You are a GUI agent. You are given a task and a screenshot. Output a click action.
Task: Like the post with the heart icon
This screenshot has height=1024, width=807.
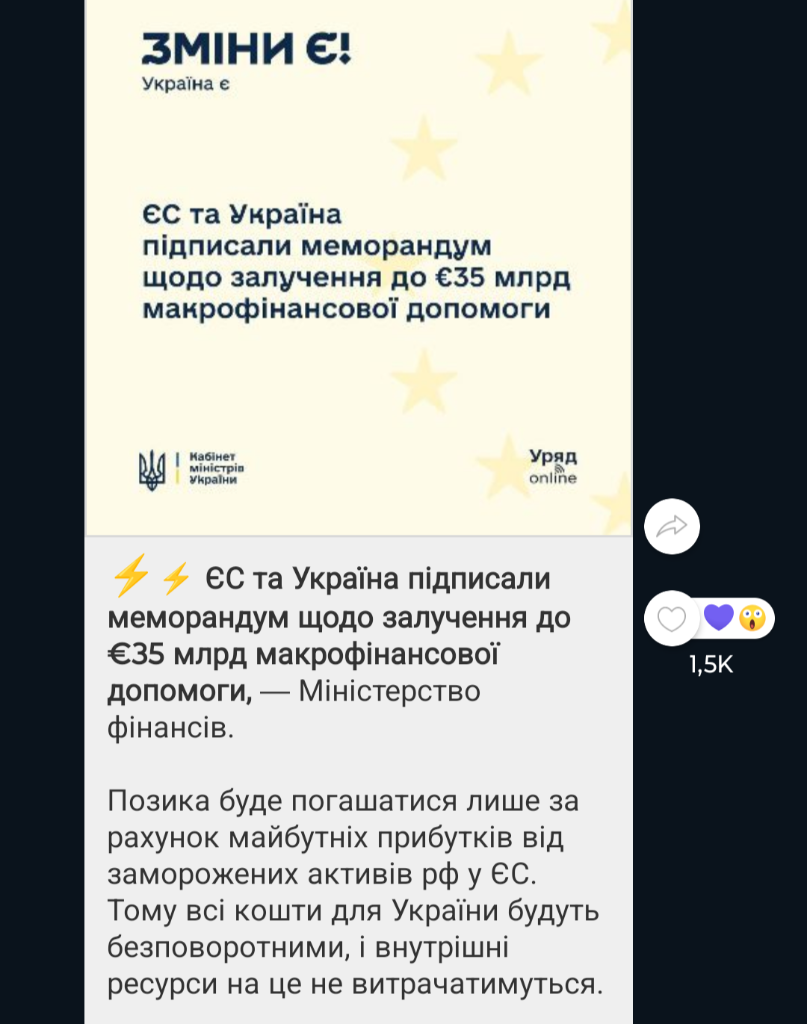(671, 619)
